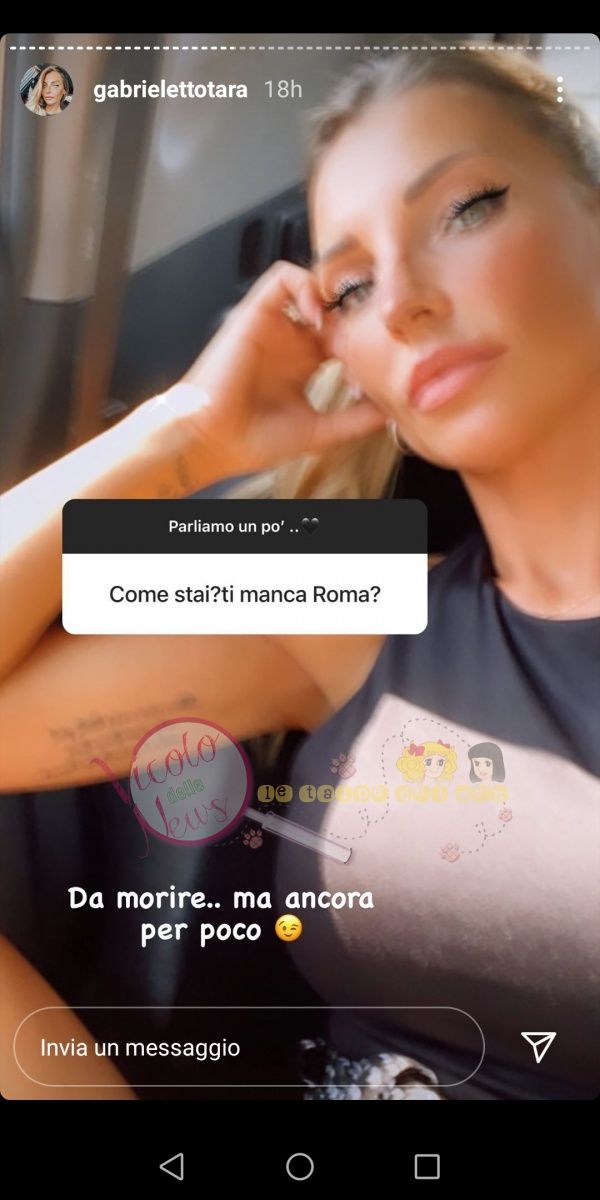Tap the gabrielettotara username
Viewport: 600px width, 1200px height.
coord(170,90)
